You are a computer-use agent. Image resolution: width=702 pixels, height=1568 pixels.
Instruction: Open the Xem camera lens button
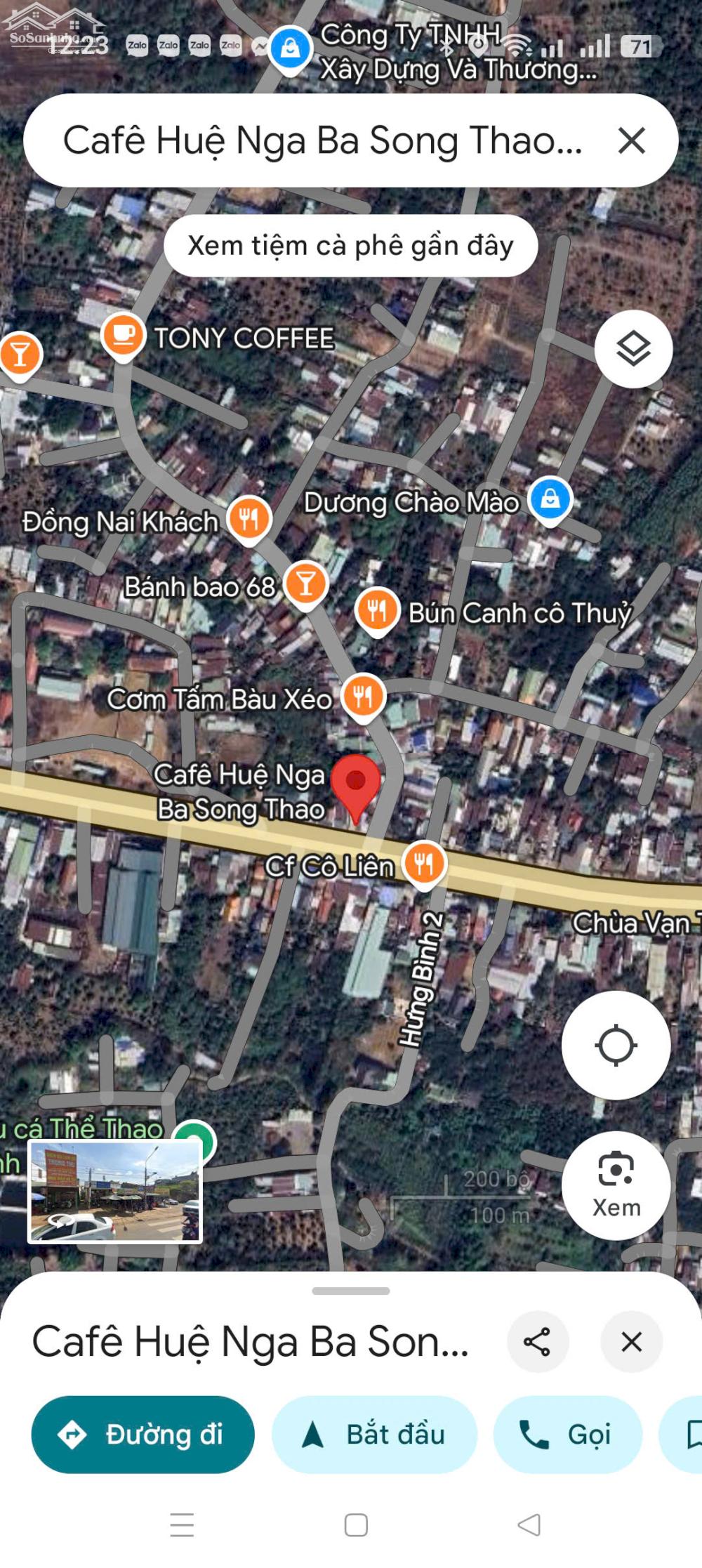(x=616, y=1185)
